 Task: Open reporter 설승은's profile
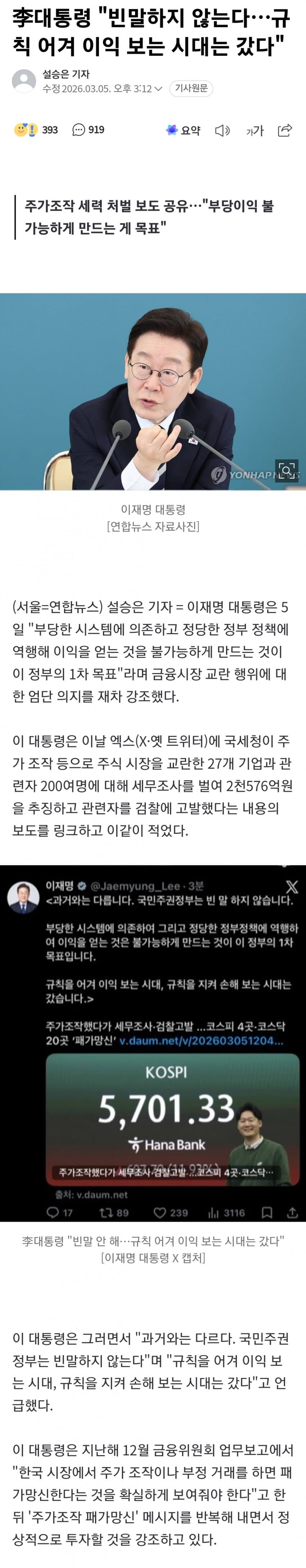[66, 74]
